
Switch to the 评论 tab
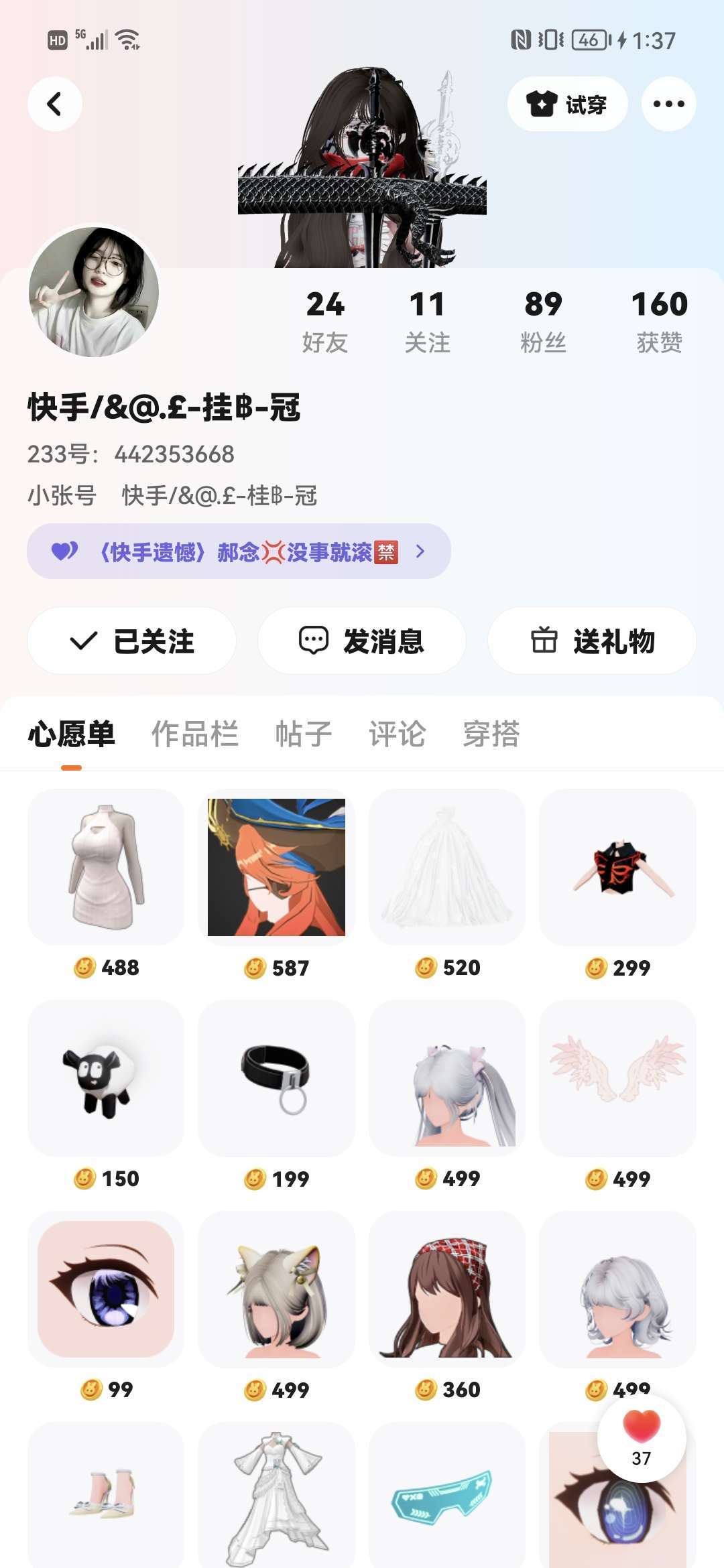pos(397,734)
